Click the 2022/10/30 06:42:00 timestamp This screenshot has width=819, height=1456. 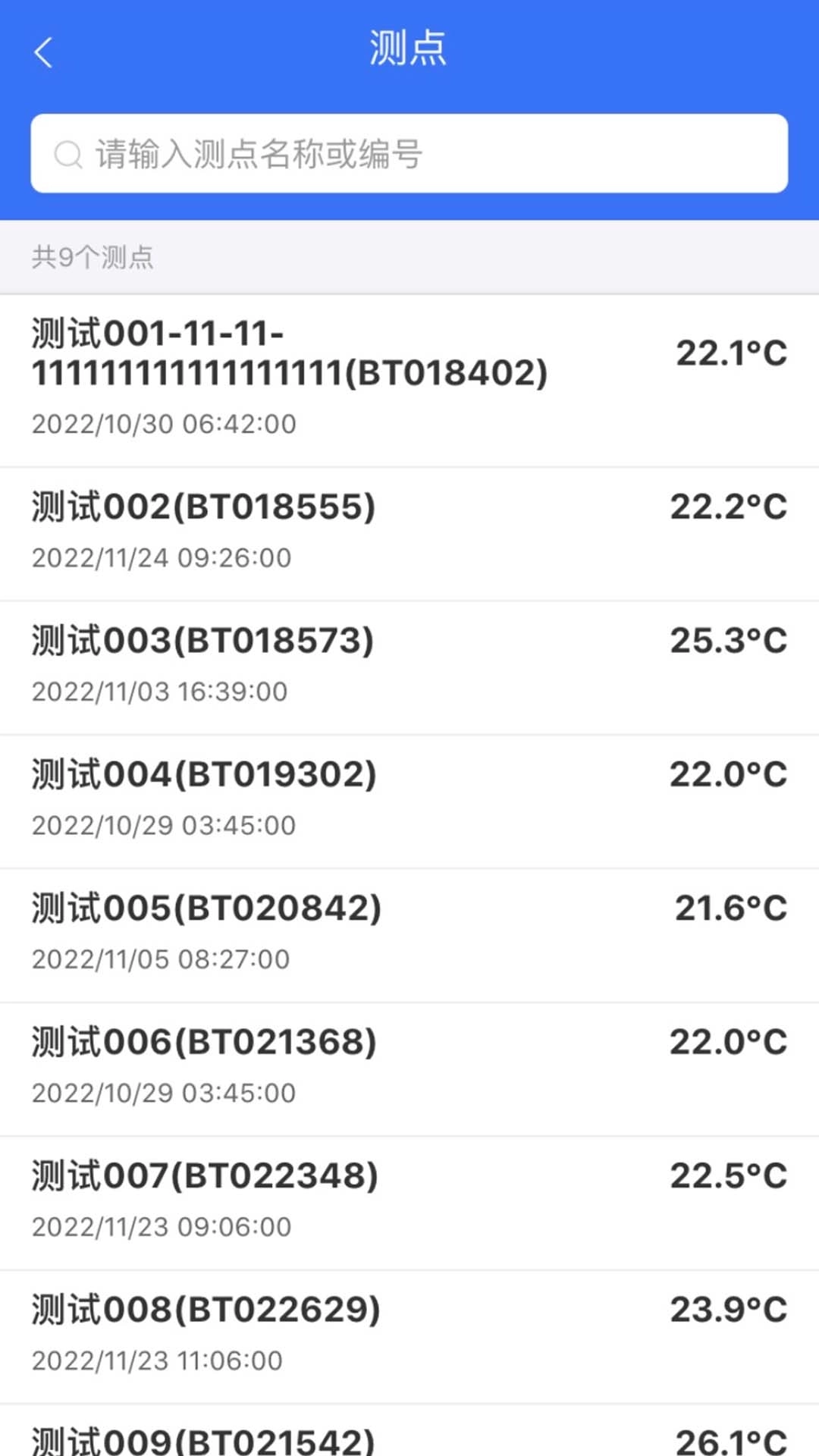[164, 424]
